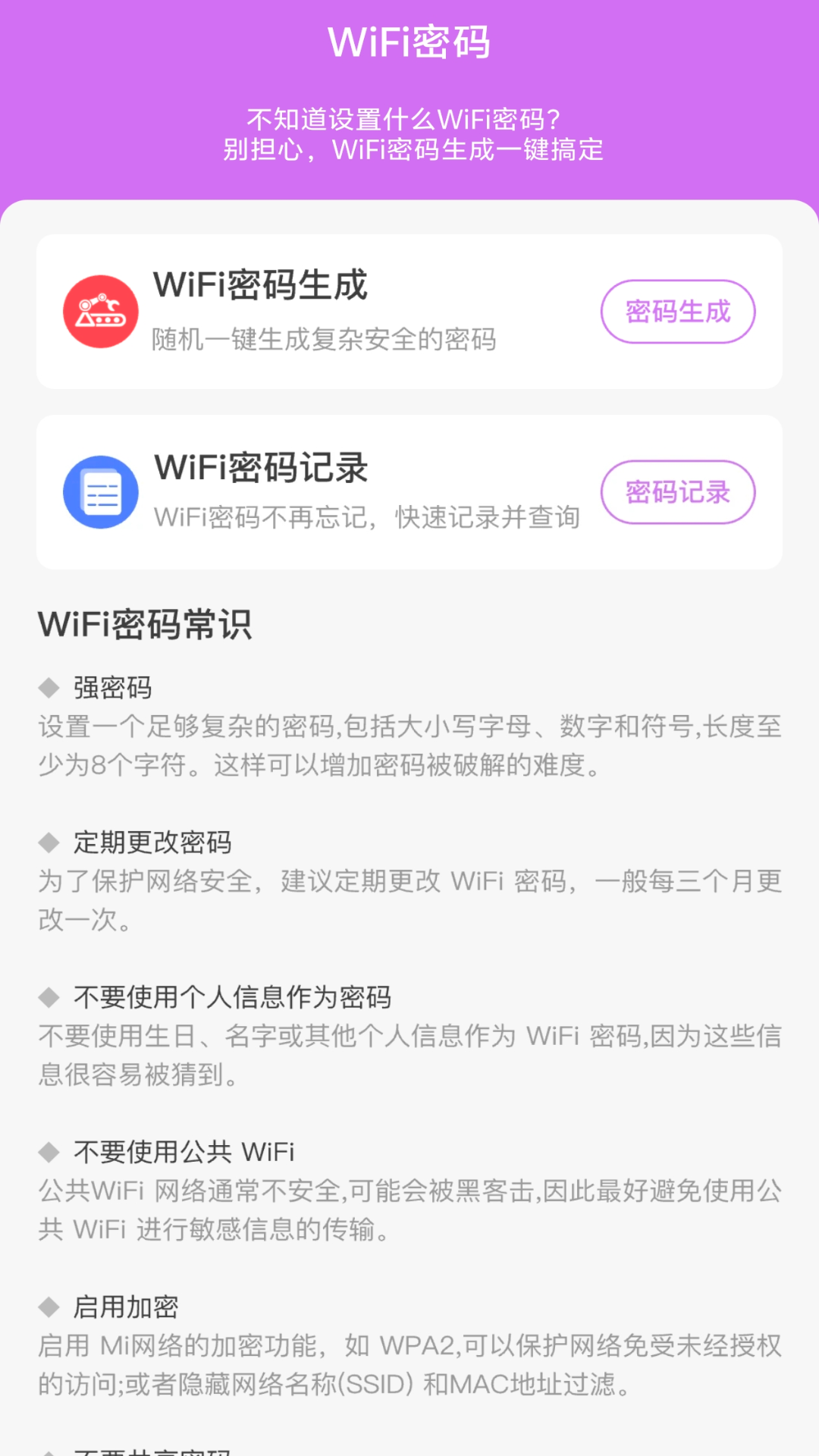Click the diamond icon beside 启用加密

click(47, 1307)
